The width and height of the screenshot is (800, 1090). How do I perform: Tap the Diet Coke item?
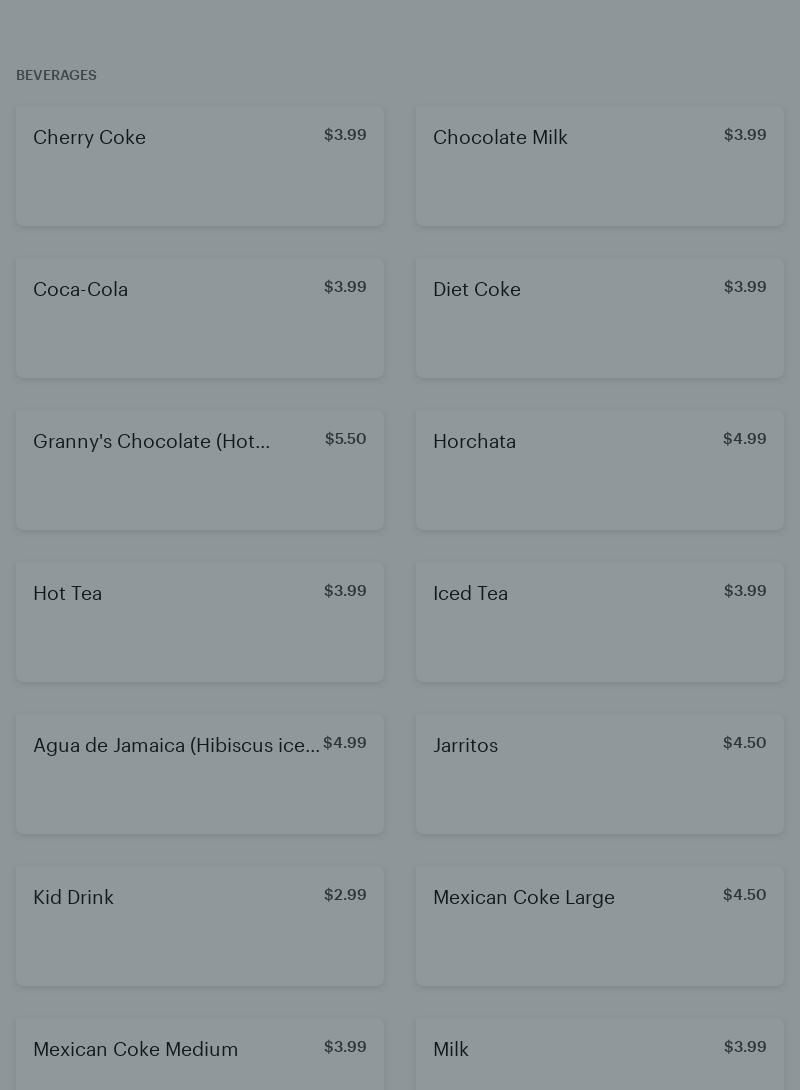click(600, 318)
